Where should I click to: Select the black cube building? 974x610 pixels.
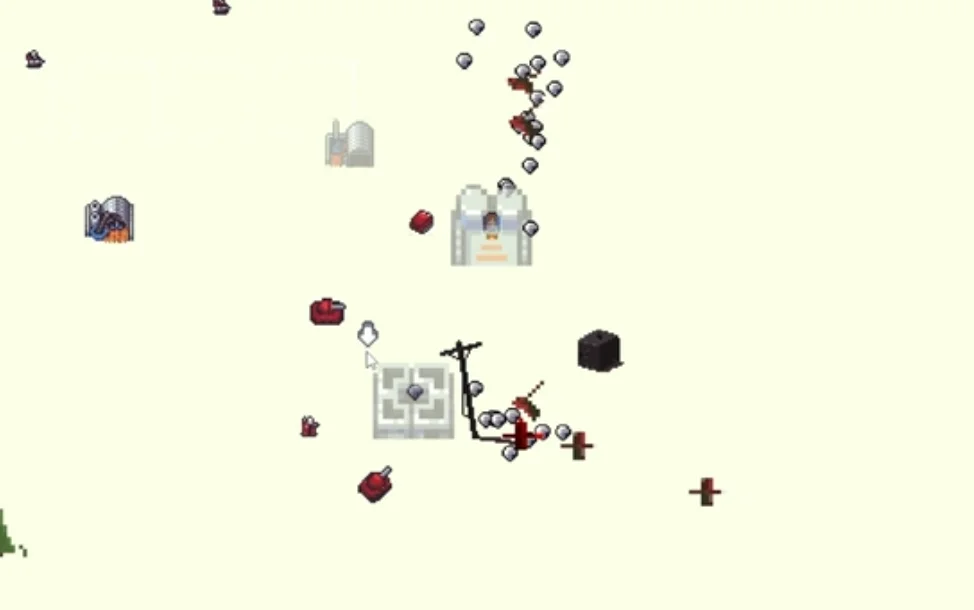(x=599, y=350)
